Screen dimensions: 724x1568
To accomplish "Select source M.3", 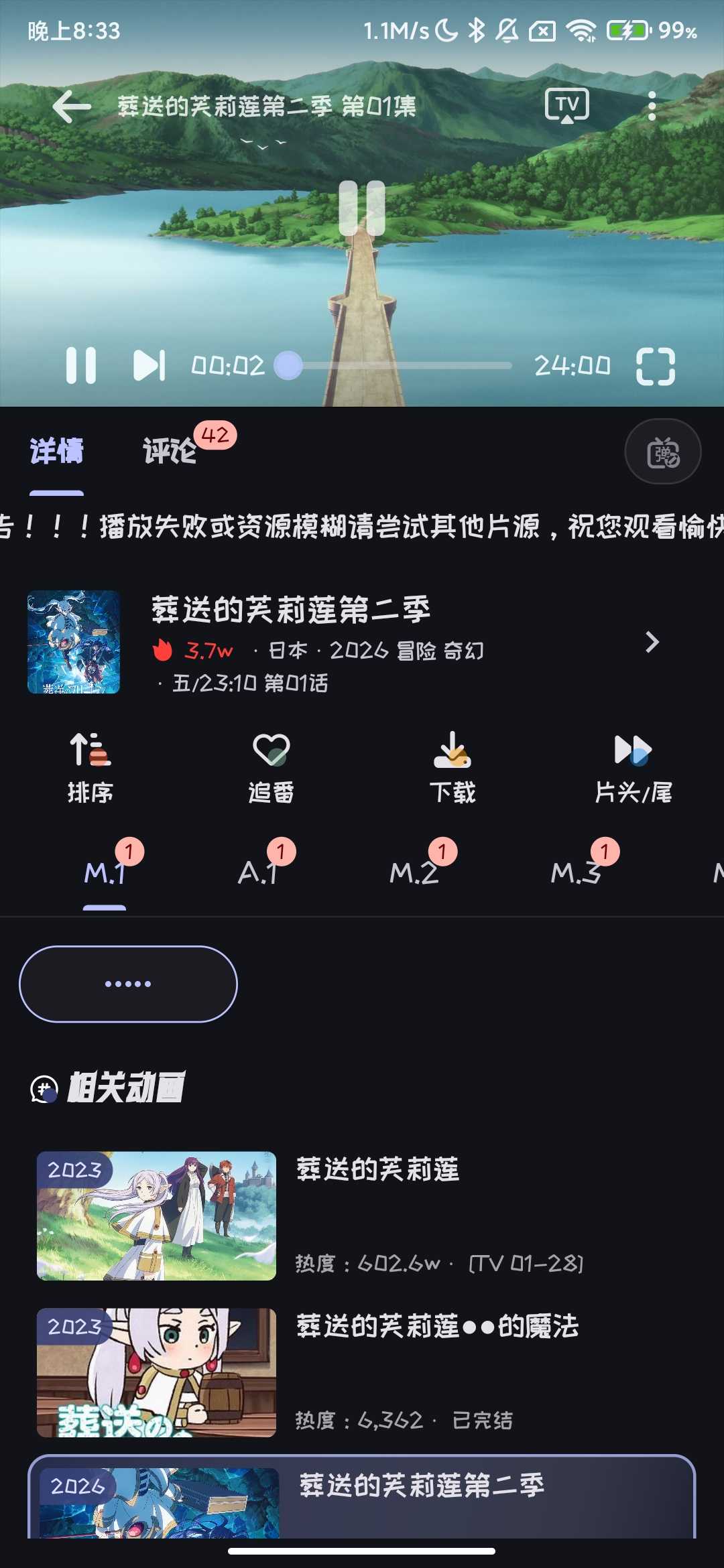I will 575,872.
